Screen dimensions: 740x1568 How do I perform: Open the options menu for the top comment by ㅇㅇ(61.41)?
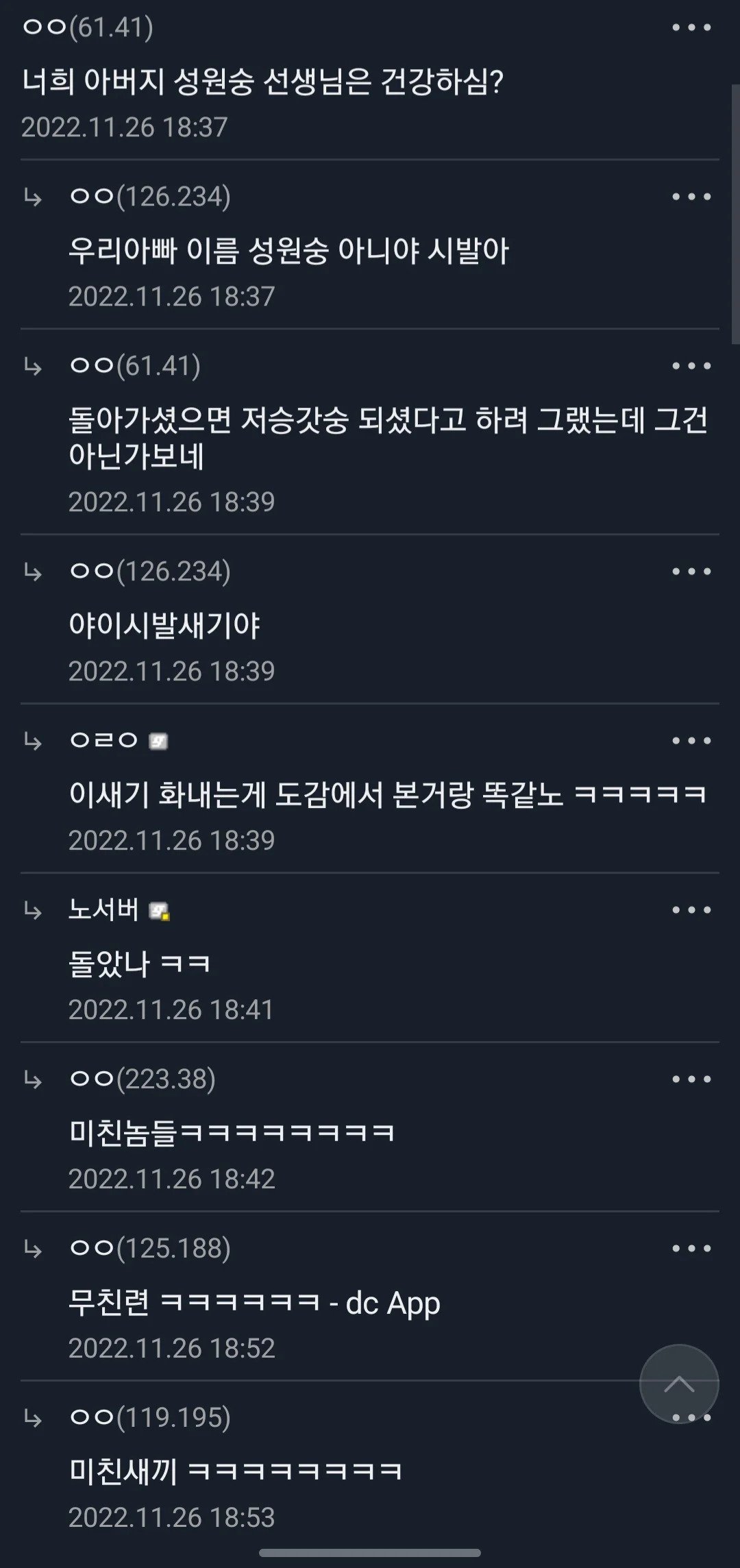point(691,27)
